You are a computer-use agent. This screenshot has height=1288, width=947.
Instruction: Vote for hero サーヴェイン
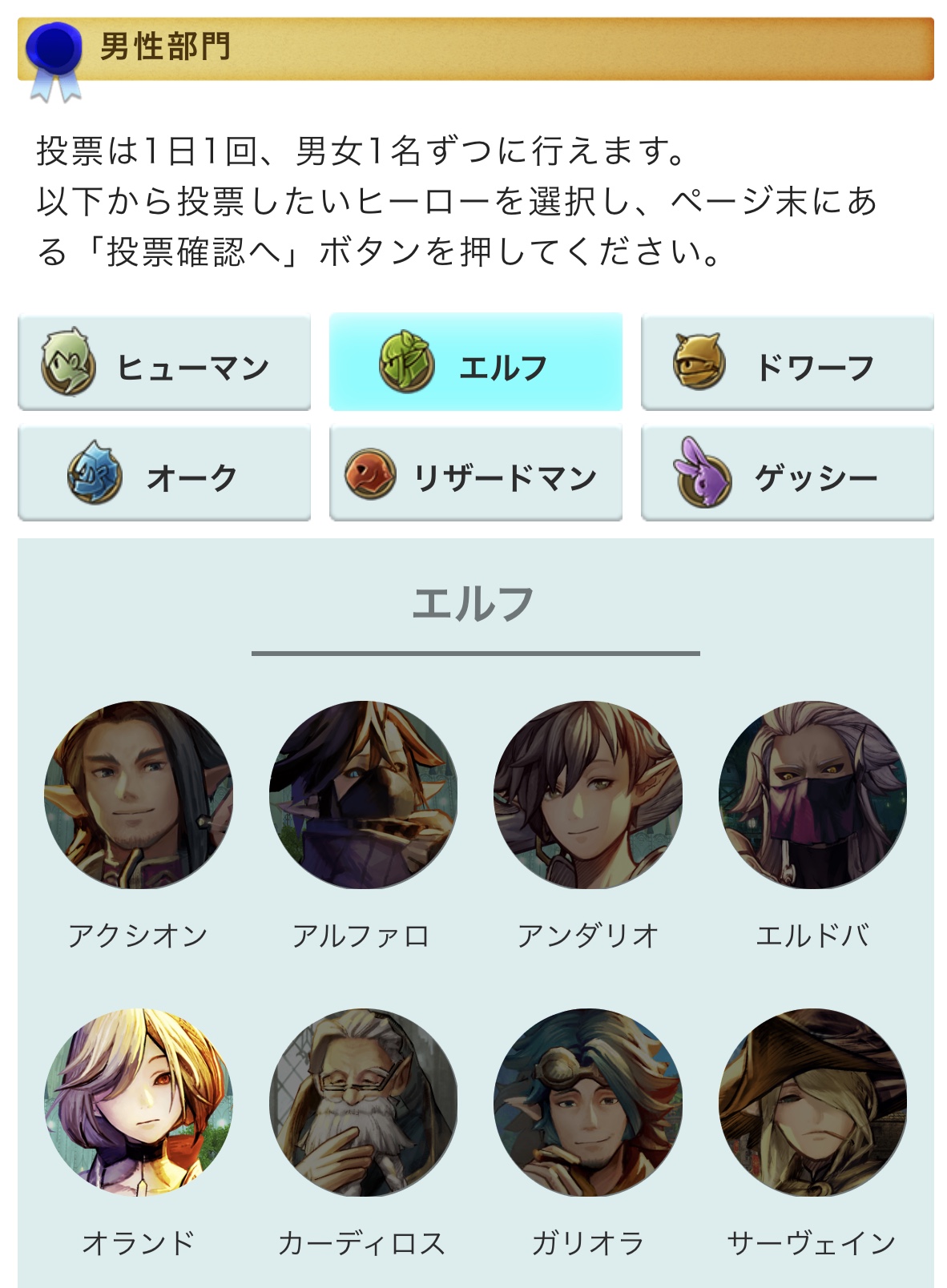[812, 1102]
